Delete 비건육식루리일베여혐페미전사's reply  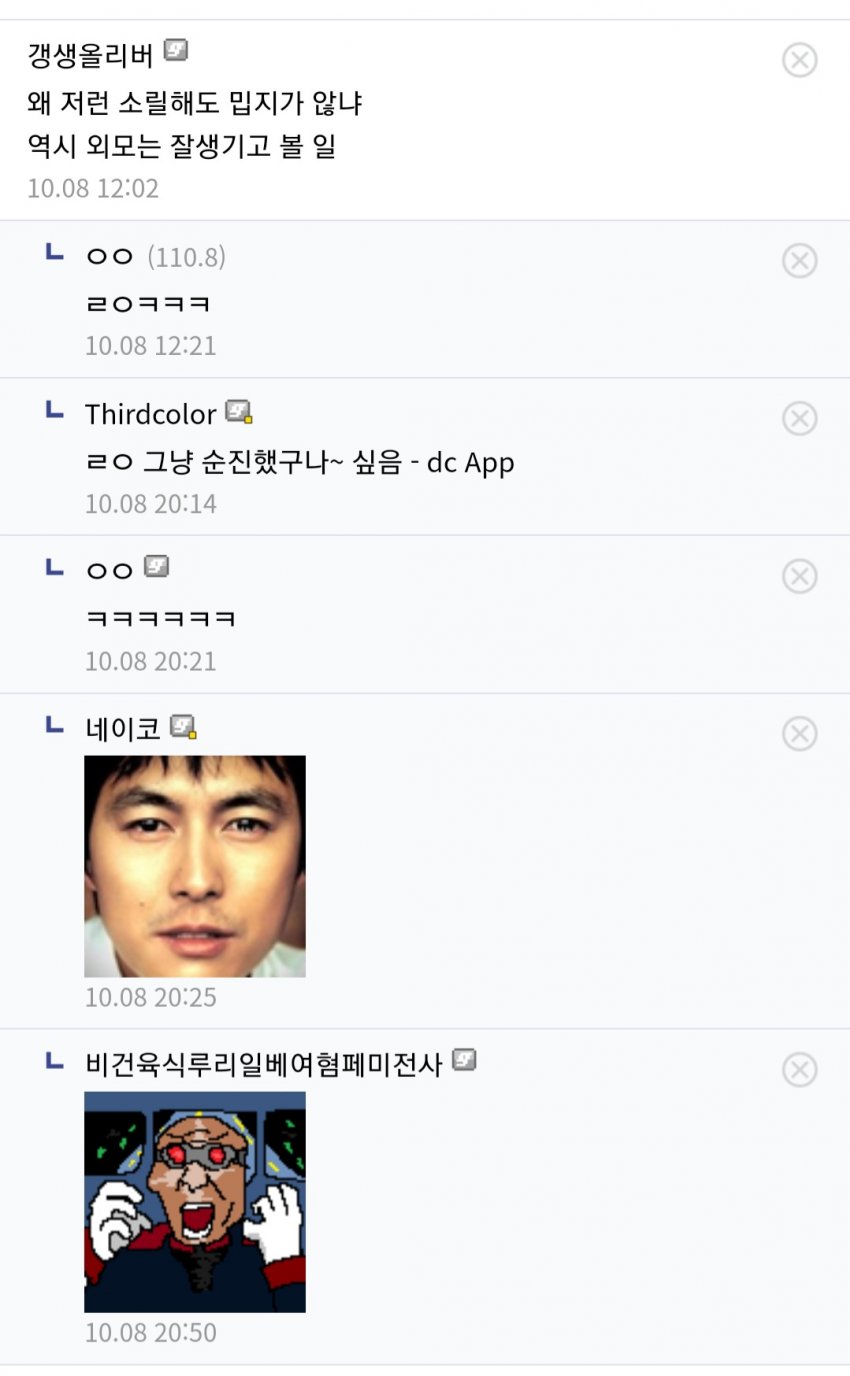pyautogui.click(x=799, y=1070)
